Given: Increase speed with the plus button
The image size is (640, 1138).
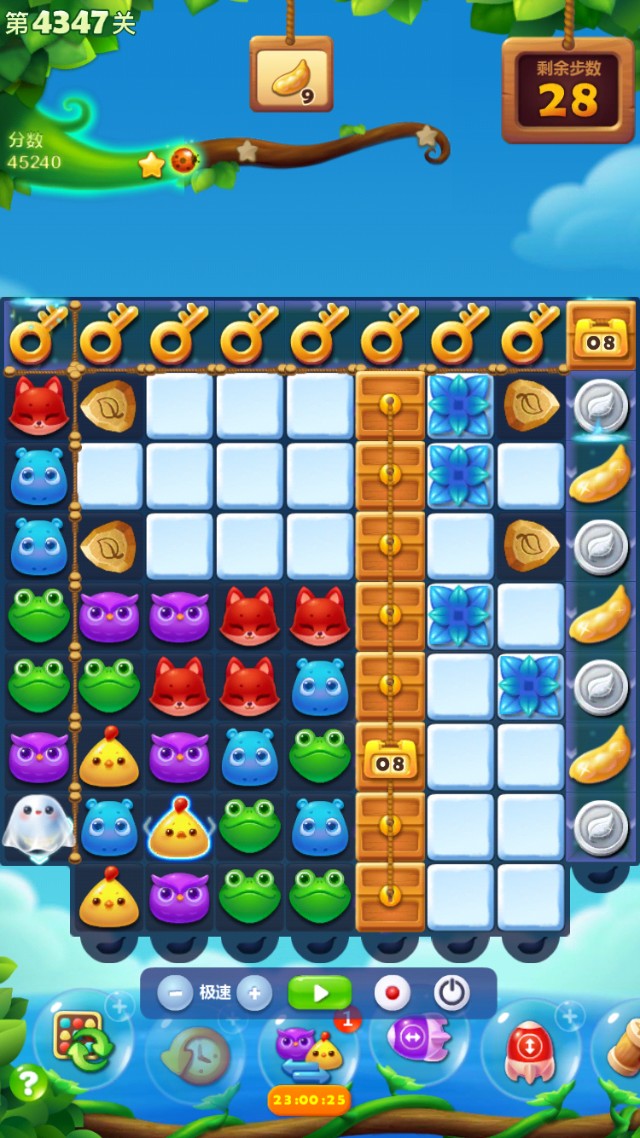Looking at the screenshot, I should tap(254, 993).
